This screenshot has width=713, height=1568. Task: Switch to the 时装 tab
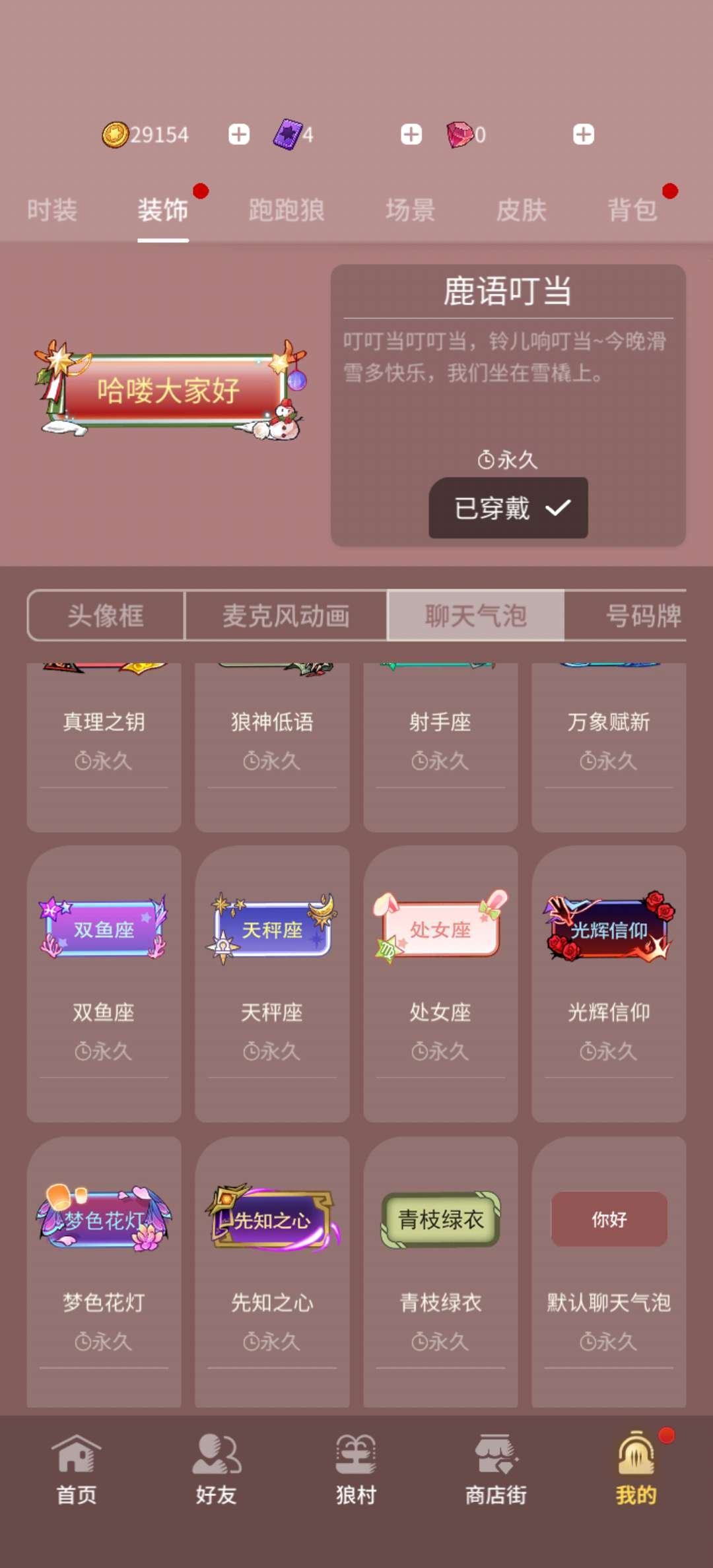[x=51, y=210]
